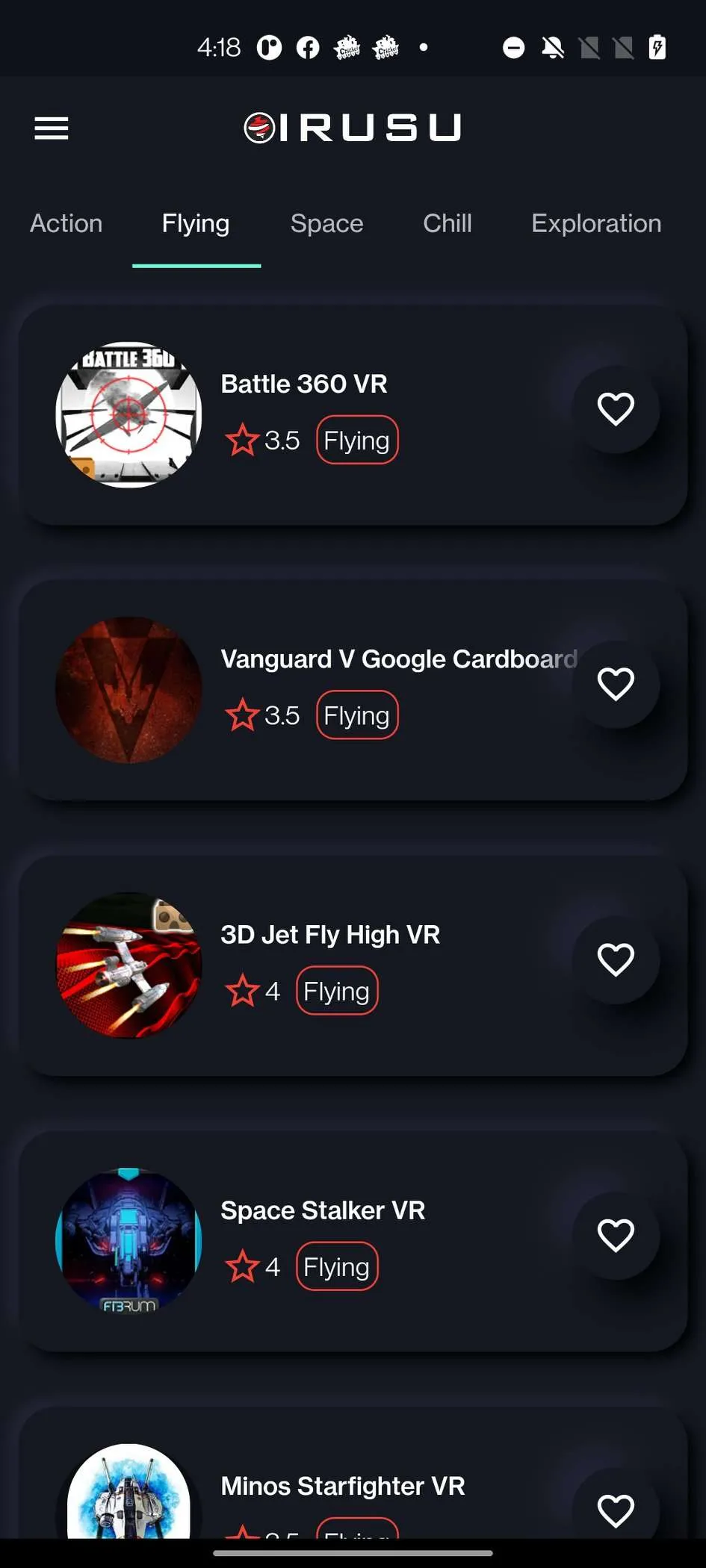Open the hamburger drawer menu

pos(51,128)
